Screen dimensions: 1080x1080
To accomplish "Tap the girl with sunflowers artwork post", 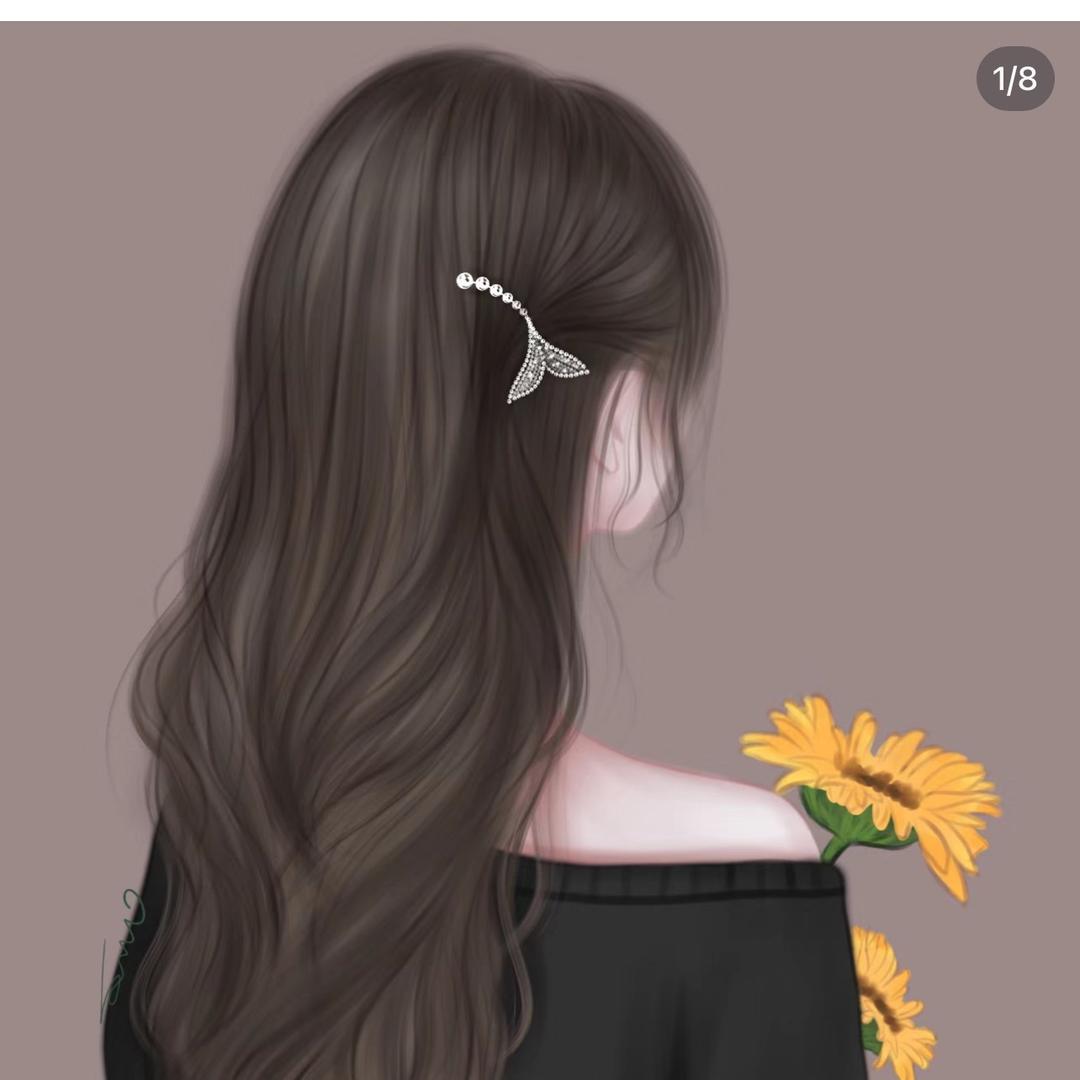I will (x=540, y=550).
